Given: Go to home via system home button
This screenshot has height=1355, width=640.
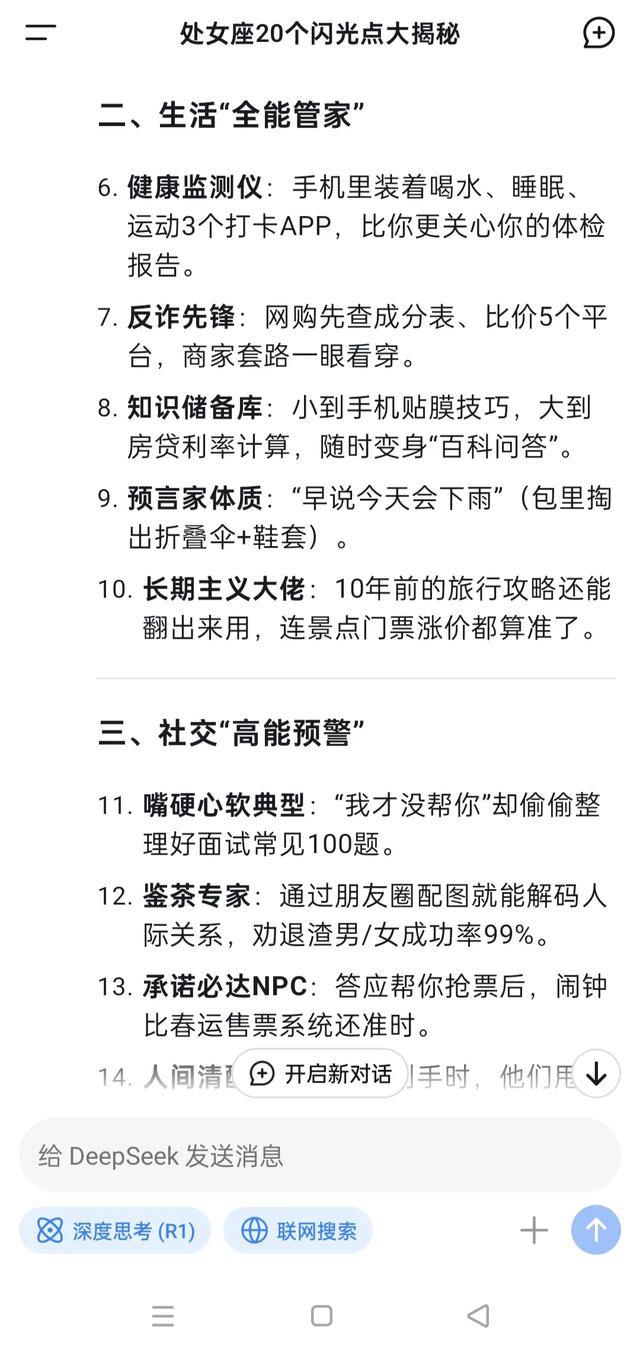Looking at the screenshot, I should click(x=321, y=1315).
